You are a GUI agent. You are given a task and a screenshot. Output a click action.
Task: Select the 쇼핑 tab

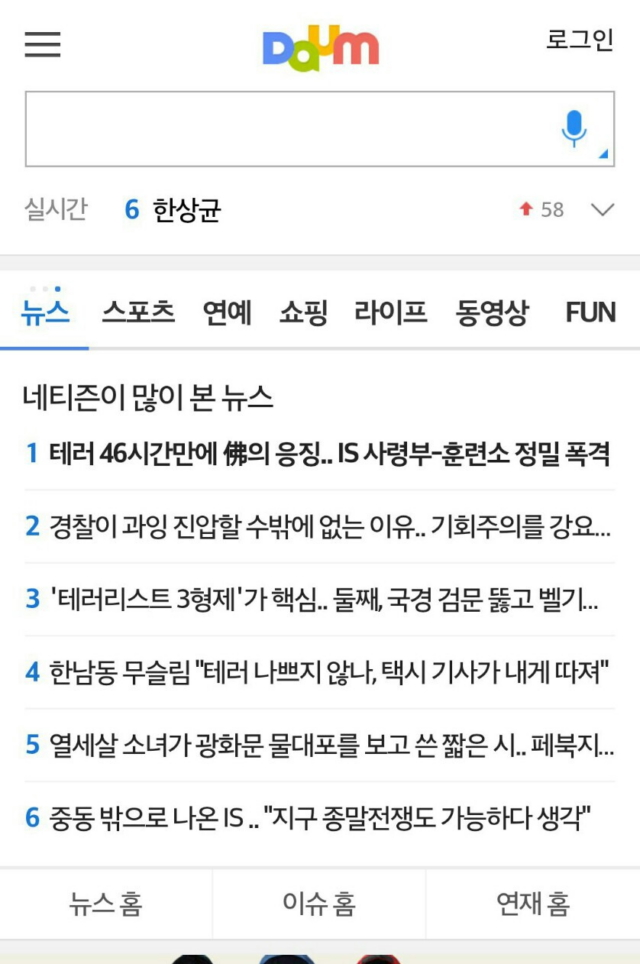coord(303,312)
